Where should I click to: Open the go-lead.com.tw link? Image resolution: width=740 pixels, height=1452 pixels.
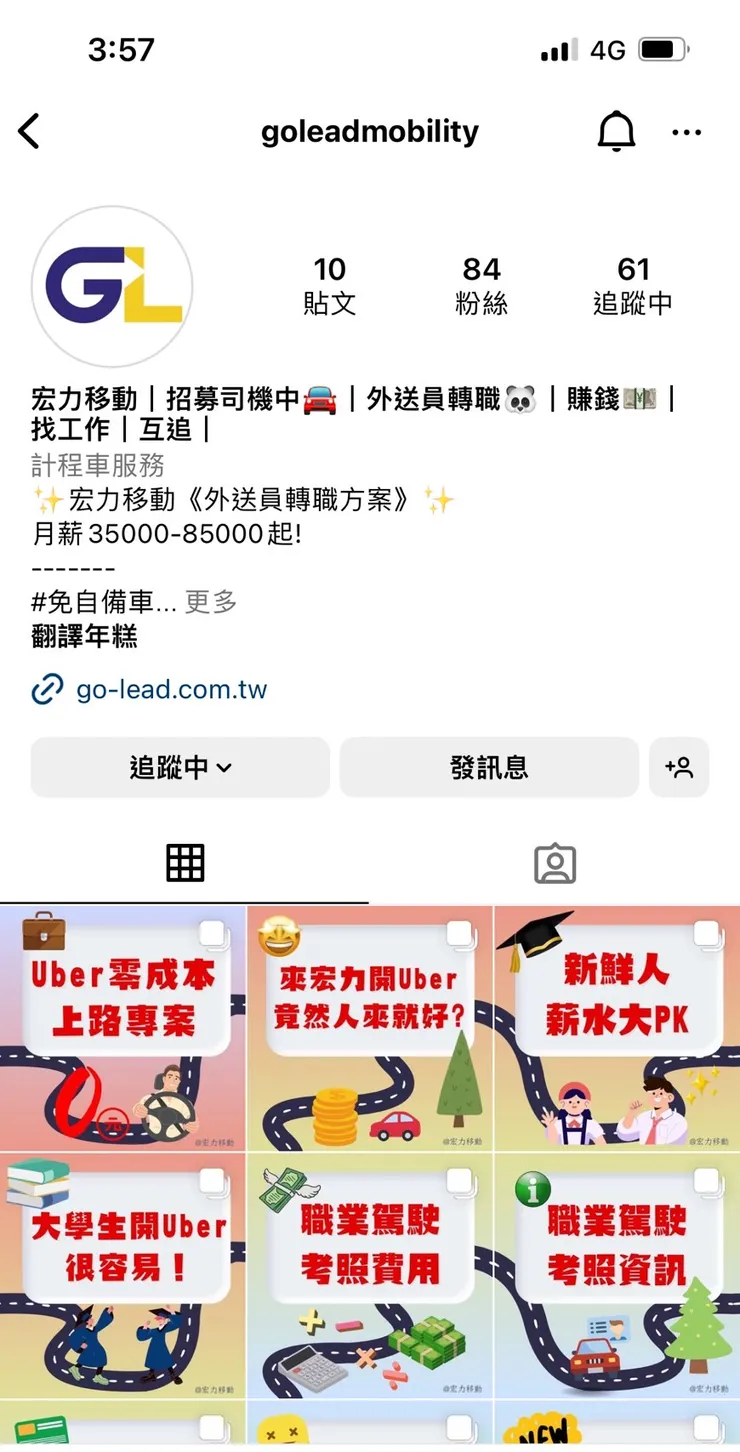coord(171,689)
